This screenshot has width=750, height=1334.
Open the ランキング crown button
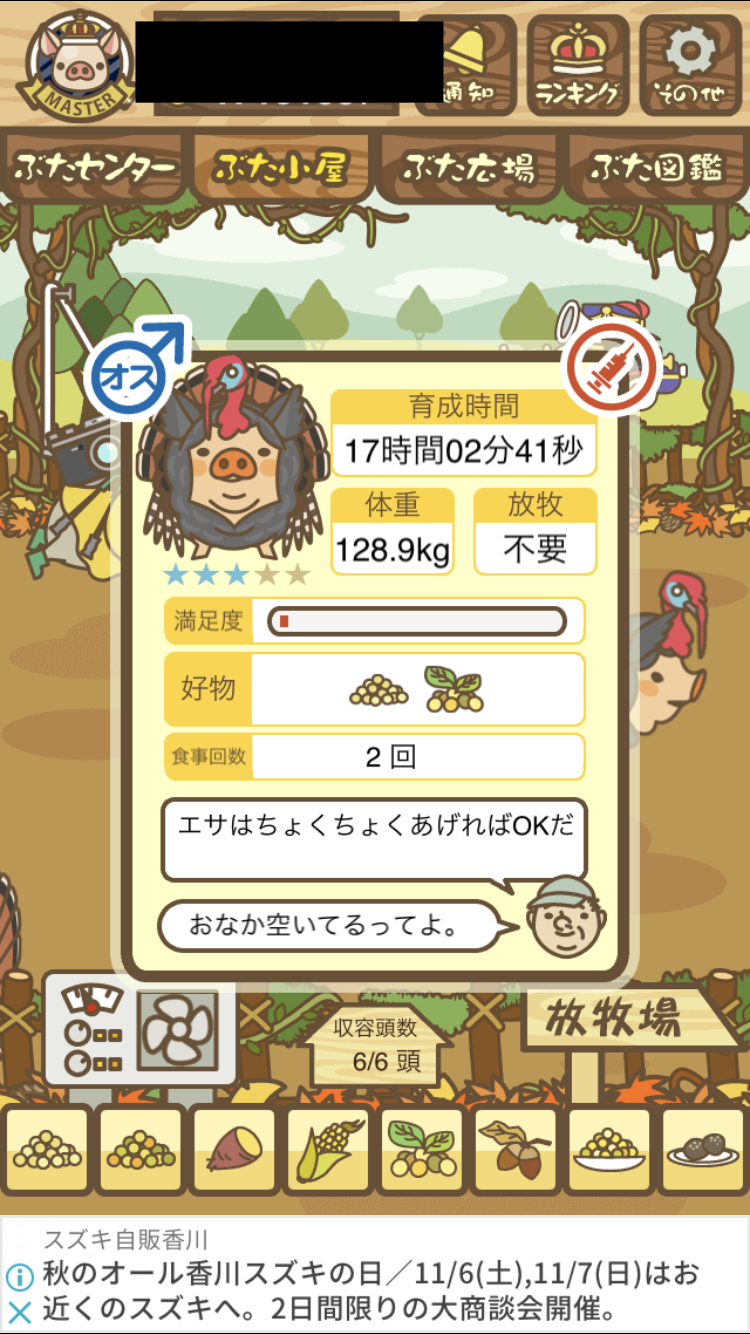(578, 65)
